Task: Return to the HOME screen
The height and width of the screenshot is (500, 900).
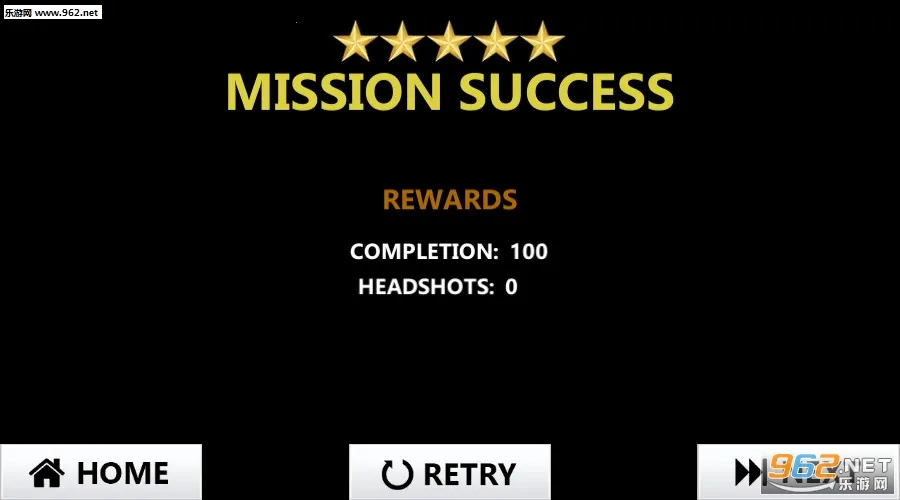Action: [x=100, y=472]
